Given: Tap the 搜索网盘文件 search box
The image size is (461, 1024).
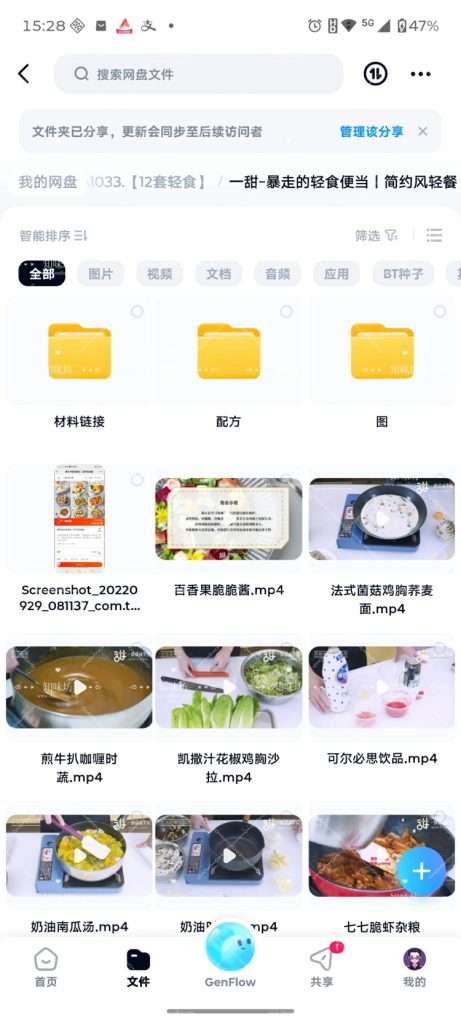Looking at the screenshot, I should pyautogui.click(x=199, y=74).
